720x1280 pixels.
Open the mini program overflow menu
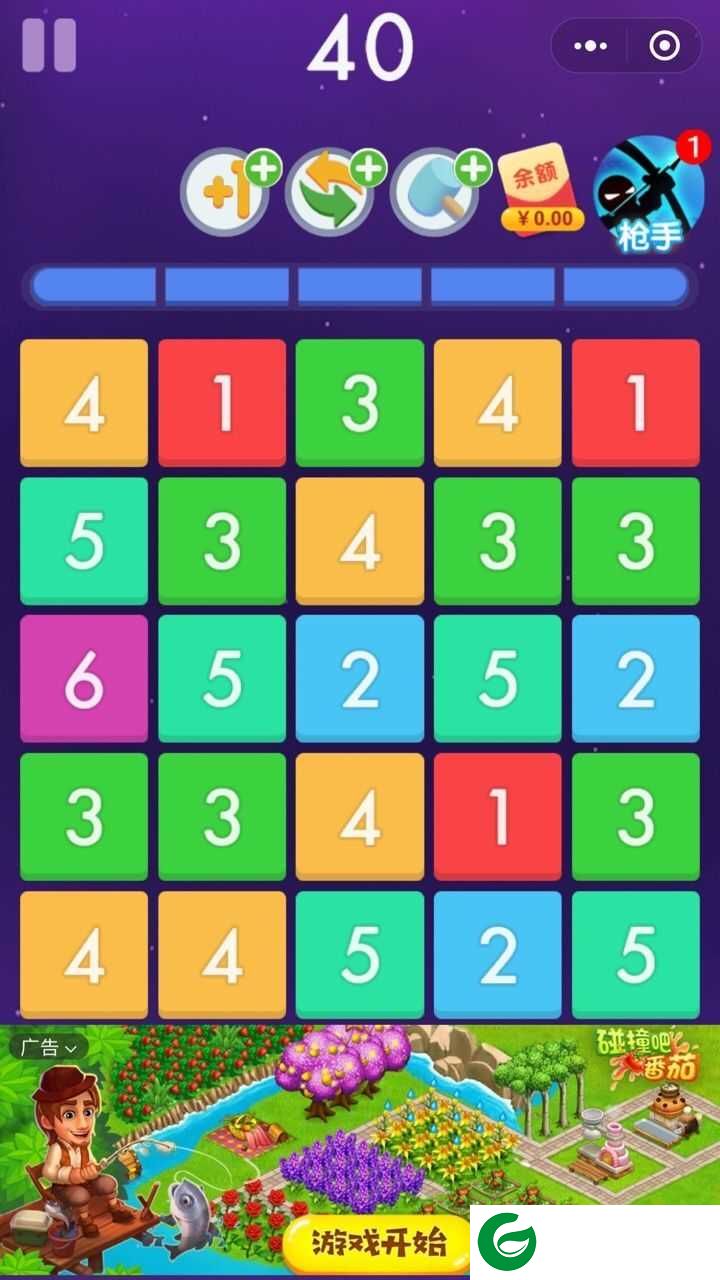coord(591,46)
